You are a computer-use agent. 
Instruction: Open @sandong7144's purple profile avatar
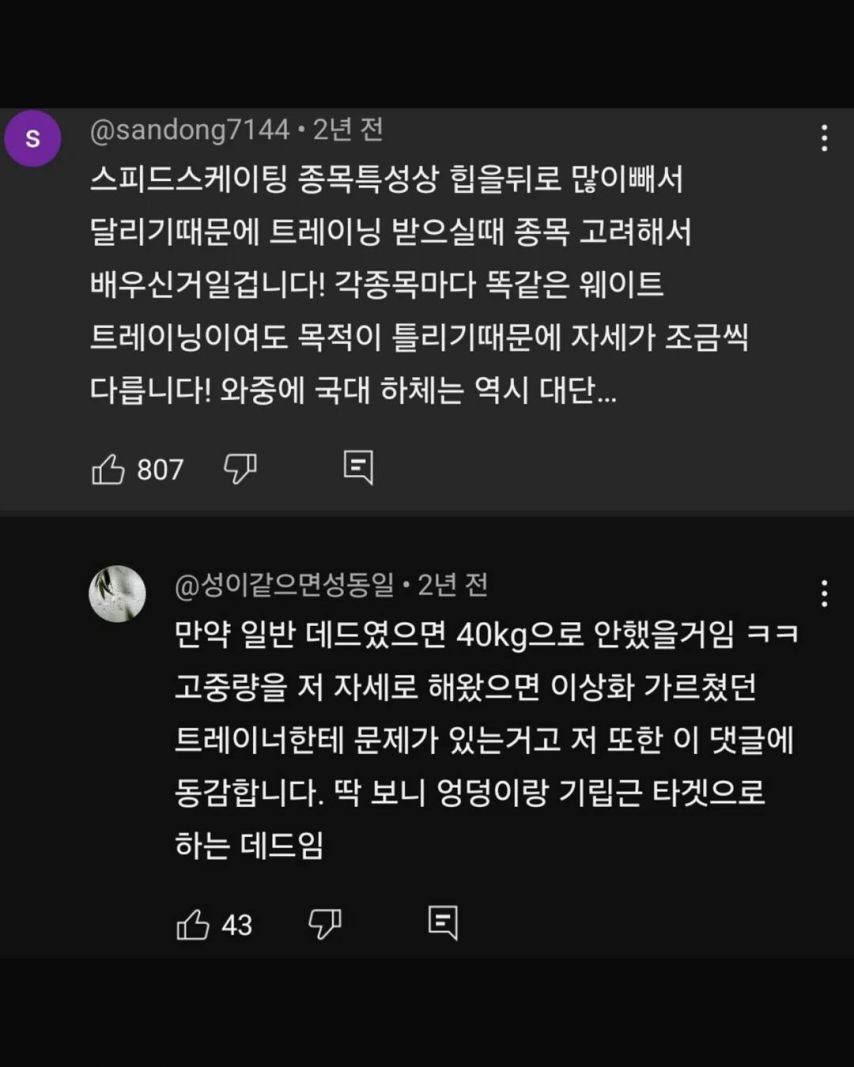pos(33,139)
